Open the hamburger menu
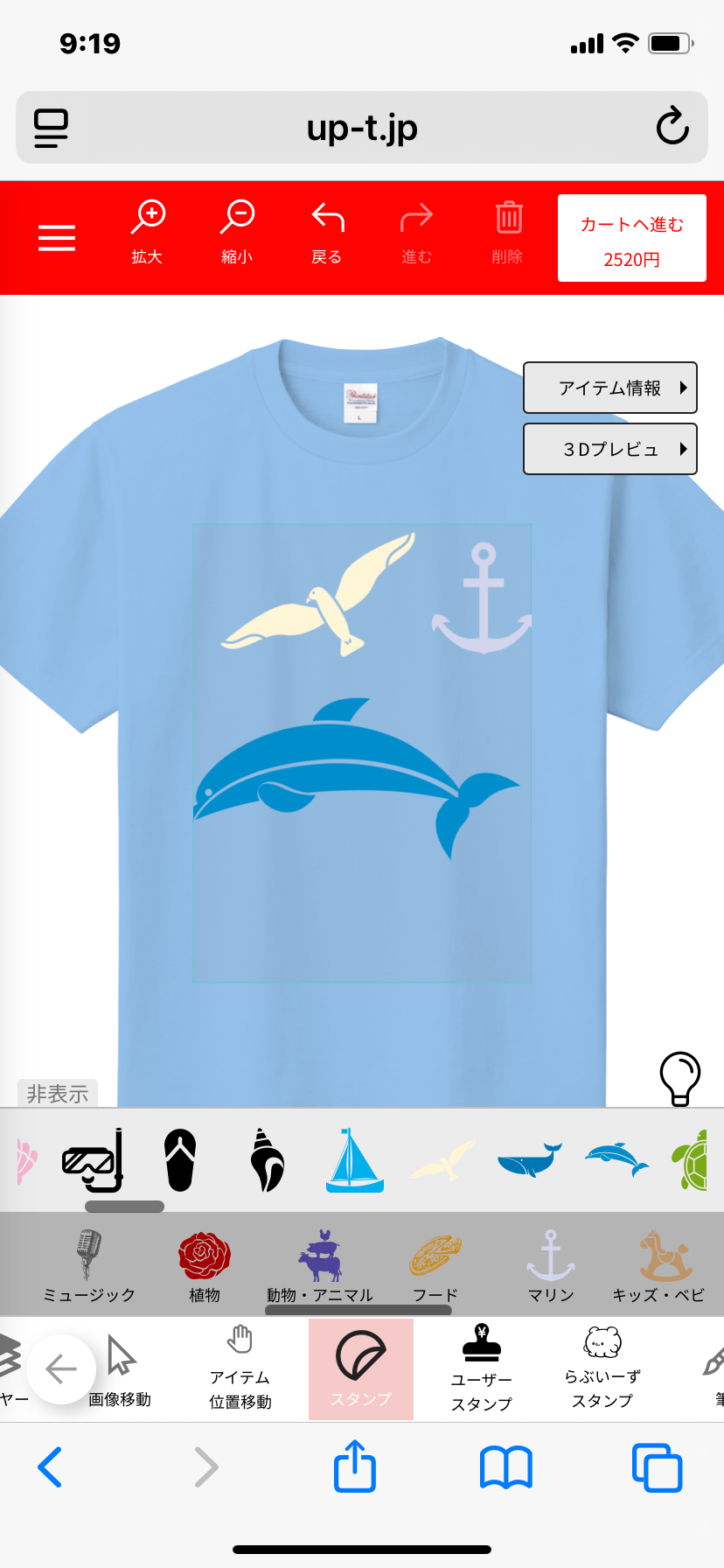Viewport: 724px width, 1568px height. [x=57, y=238]
